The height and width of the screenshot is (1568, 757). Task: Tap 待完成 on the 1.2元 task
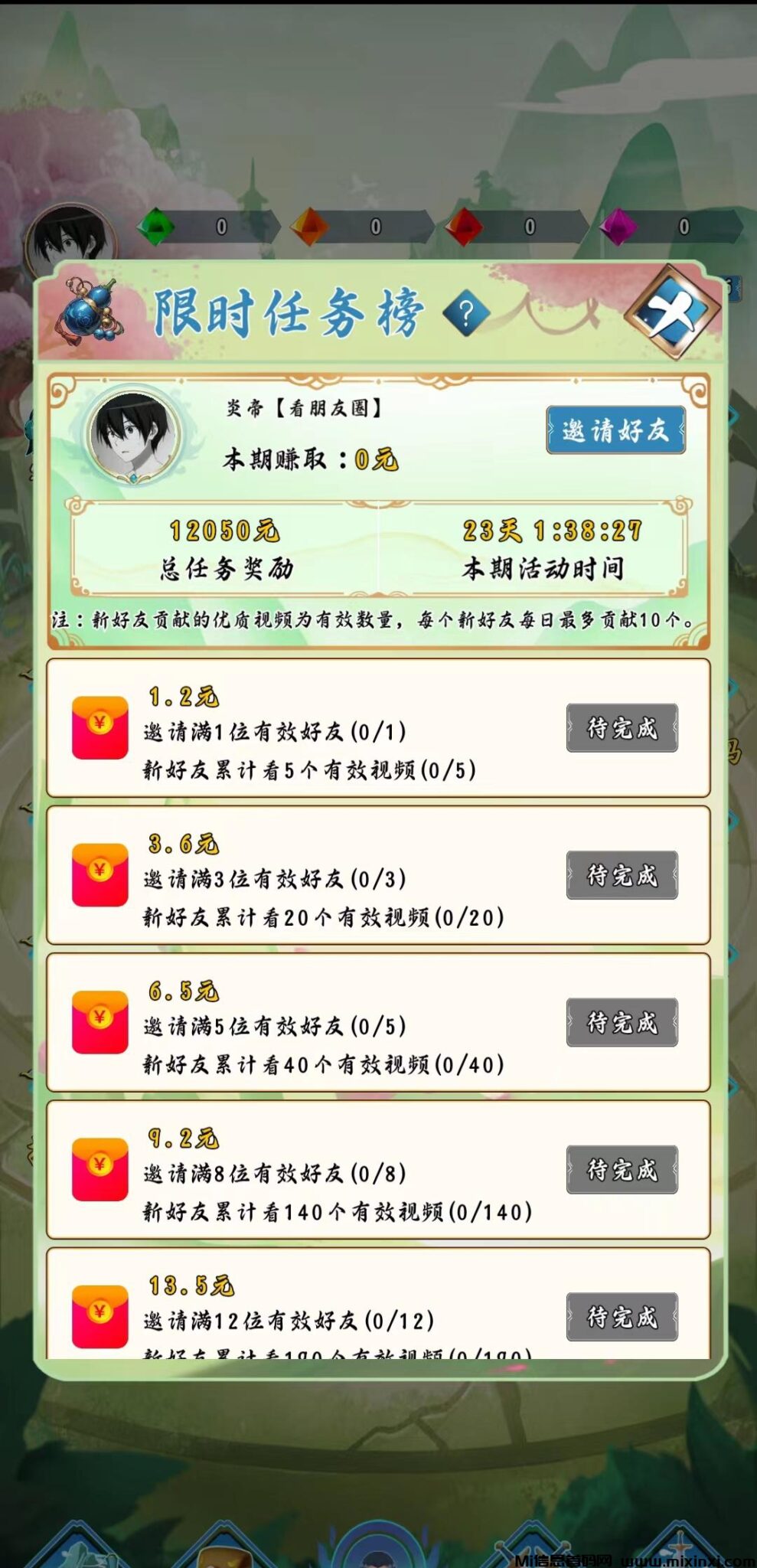(622, 728)
